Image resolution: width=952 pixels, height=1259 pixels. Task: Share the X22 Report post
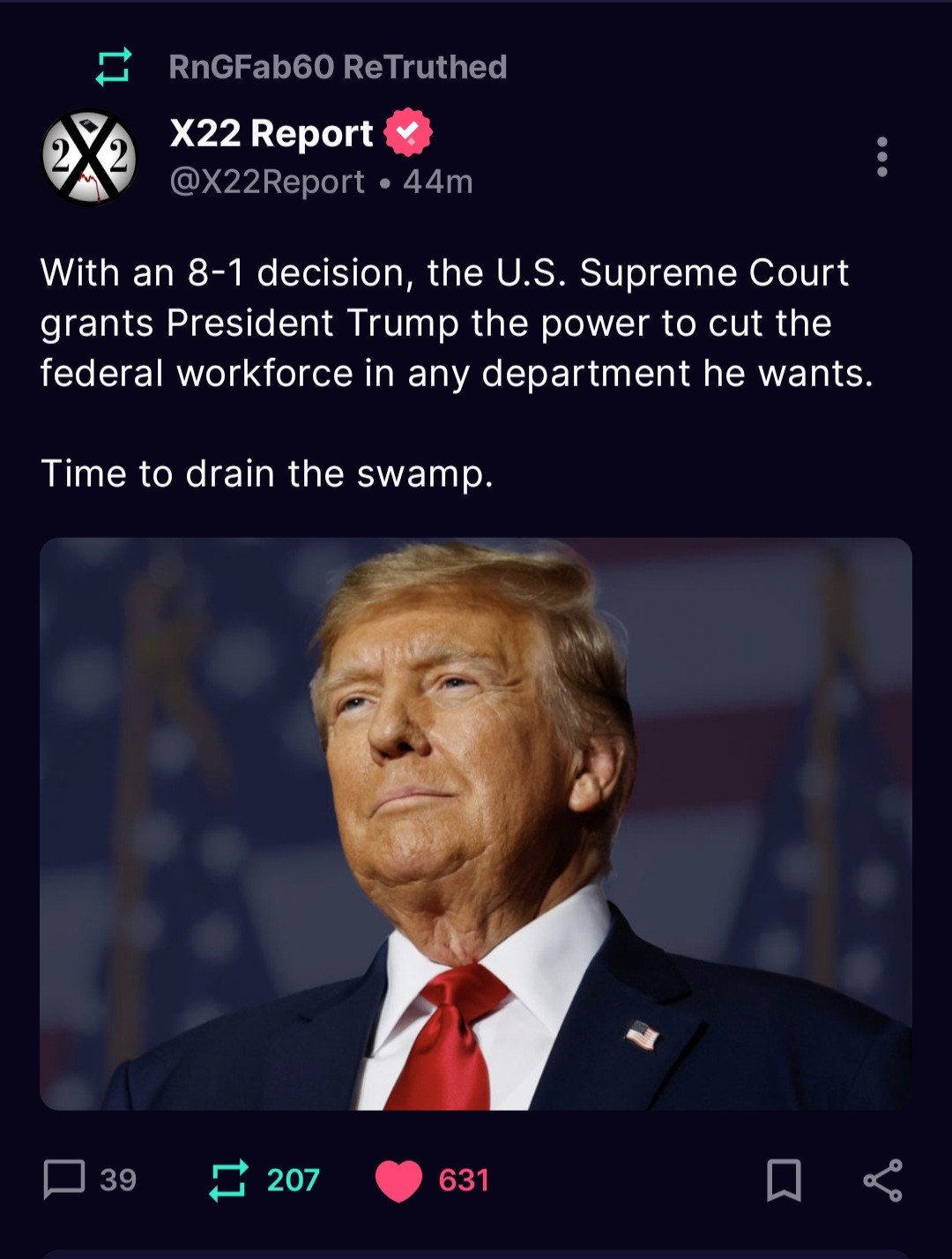pyautogui.click(x=882, y=1180)
